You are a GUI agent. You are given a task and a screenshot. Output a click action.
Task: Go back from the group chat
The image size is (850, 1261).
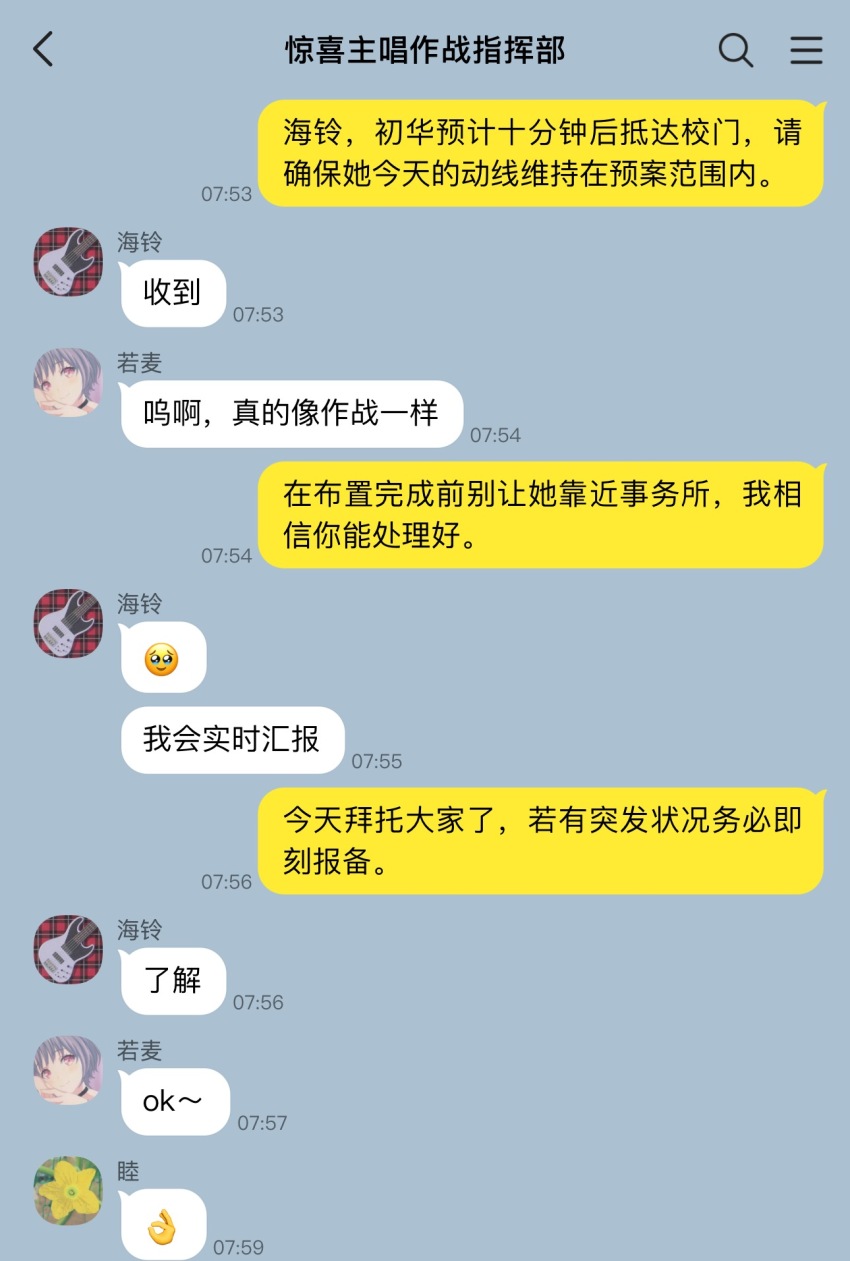coord(43,49)
